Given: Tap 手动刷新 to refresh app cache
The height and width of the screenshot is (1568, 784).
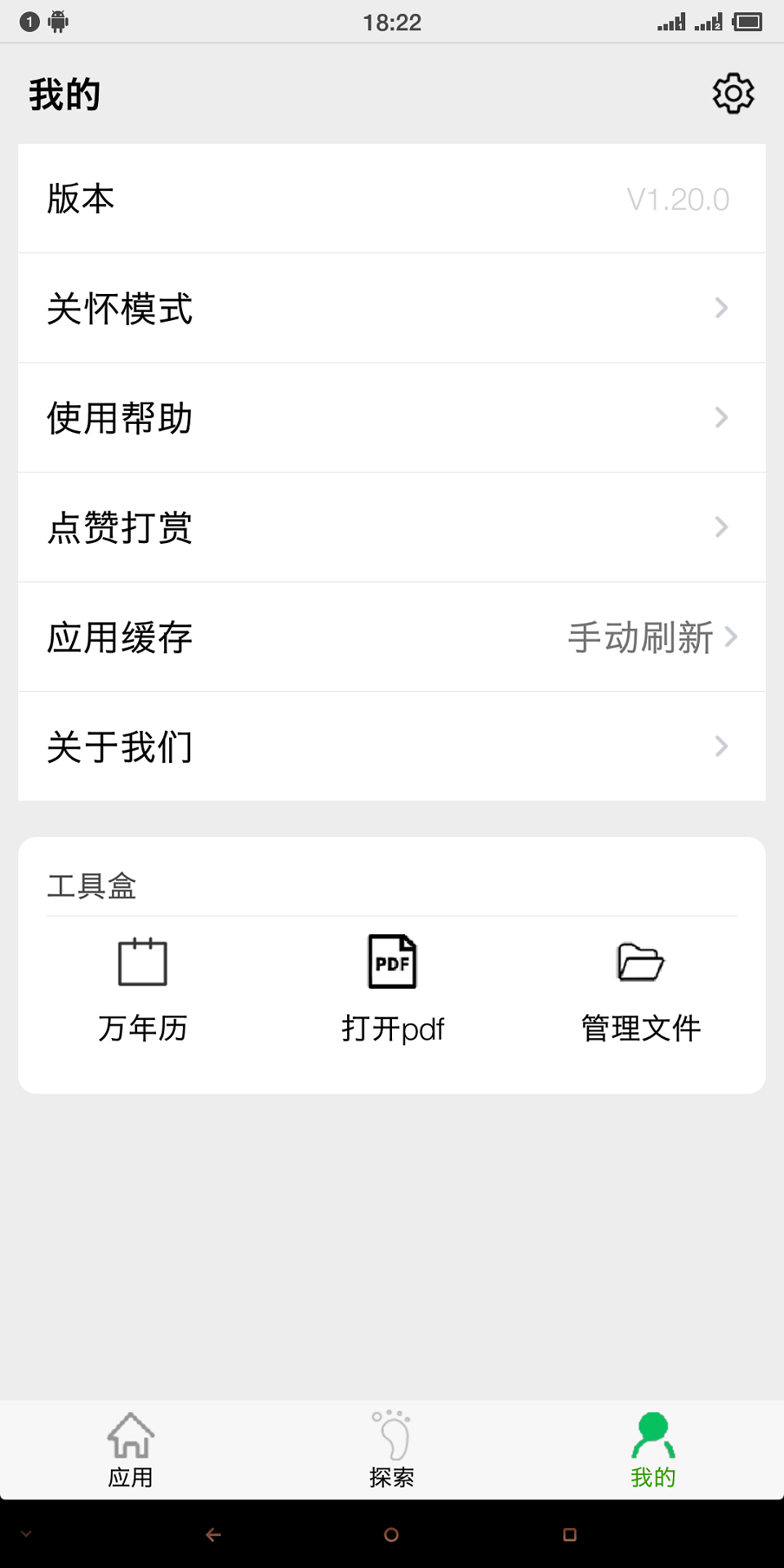Looking at the screenshot, I should (x=639, y=638).
